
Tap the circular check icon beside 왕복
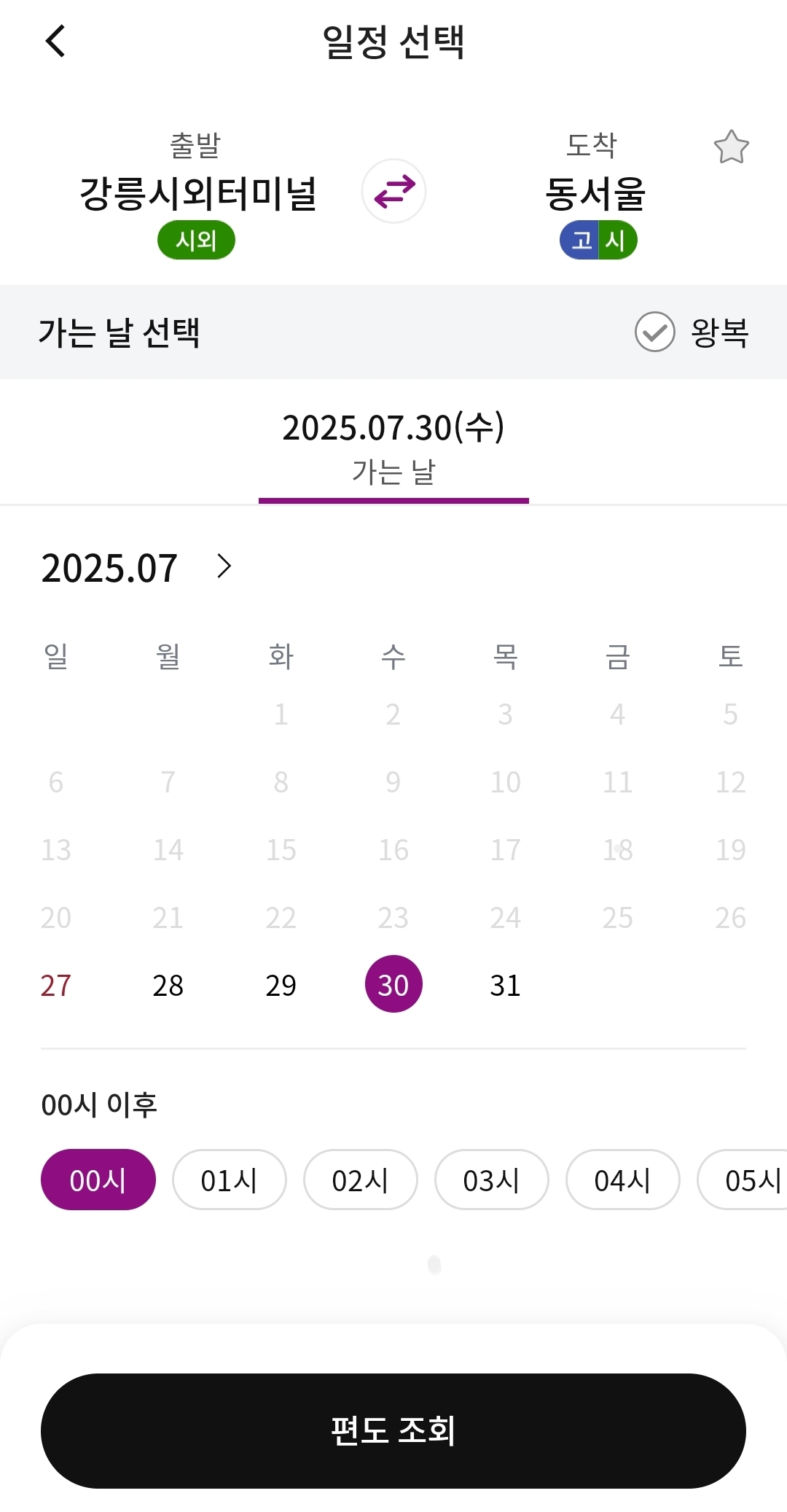click(x=654, y=332)
